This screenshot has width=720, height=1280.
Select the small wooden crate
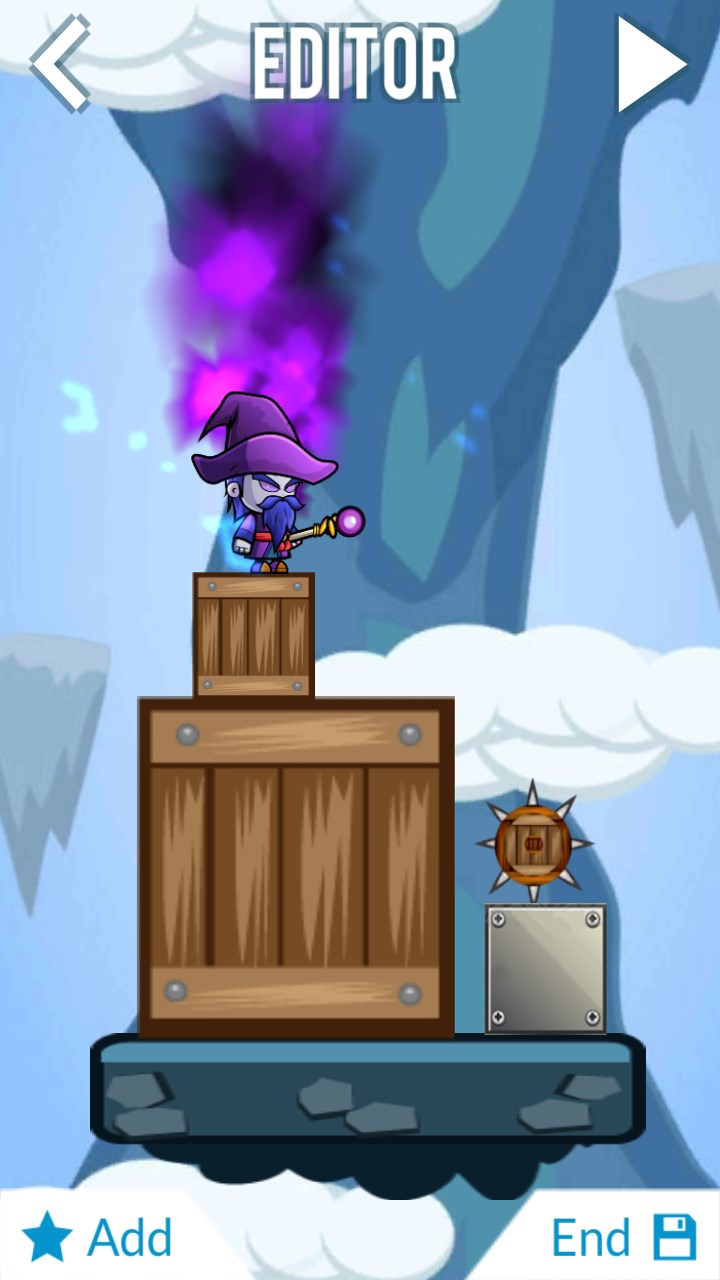pos(254,635)
